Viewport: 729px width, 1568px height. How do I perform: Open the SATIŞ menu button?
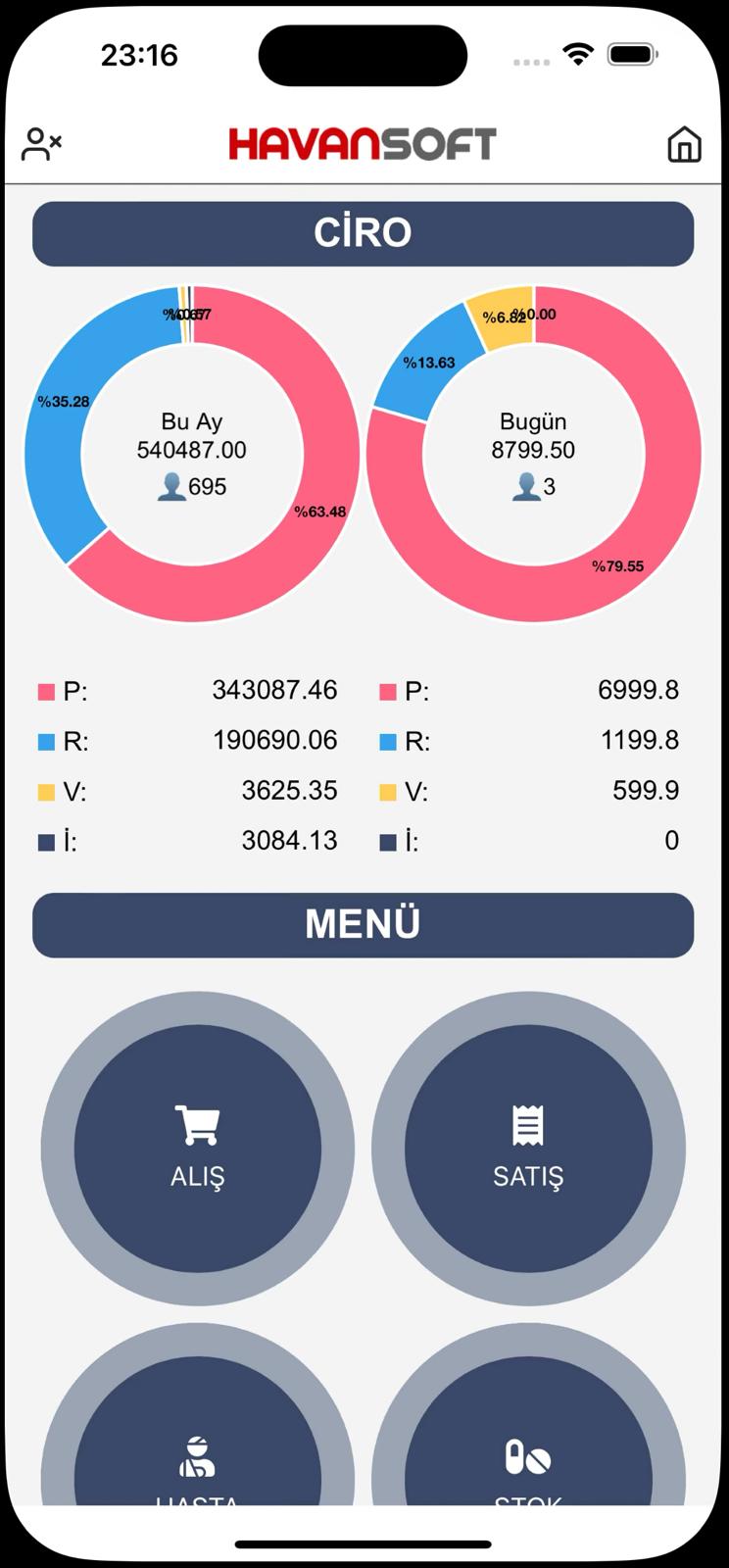coord(528,1149)
